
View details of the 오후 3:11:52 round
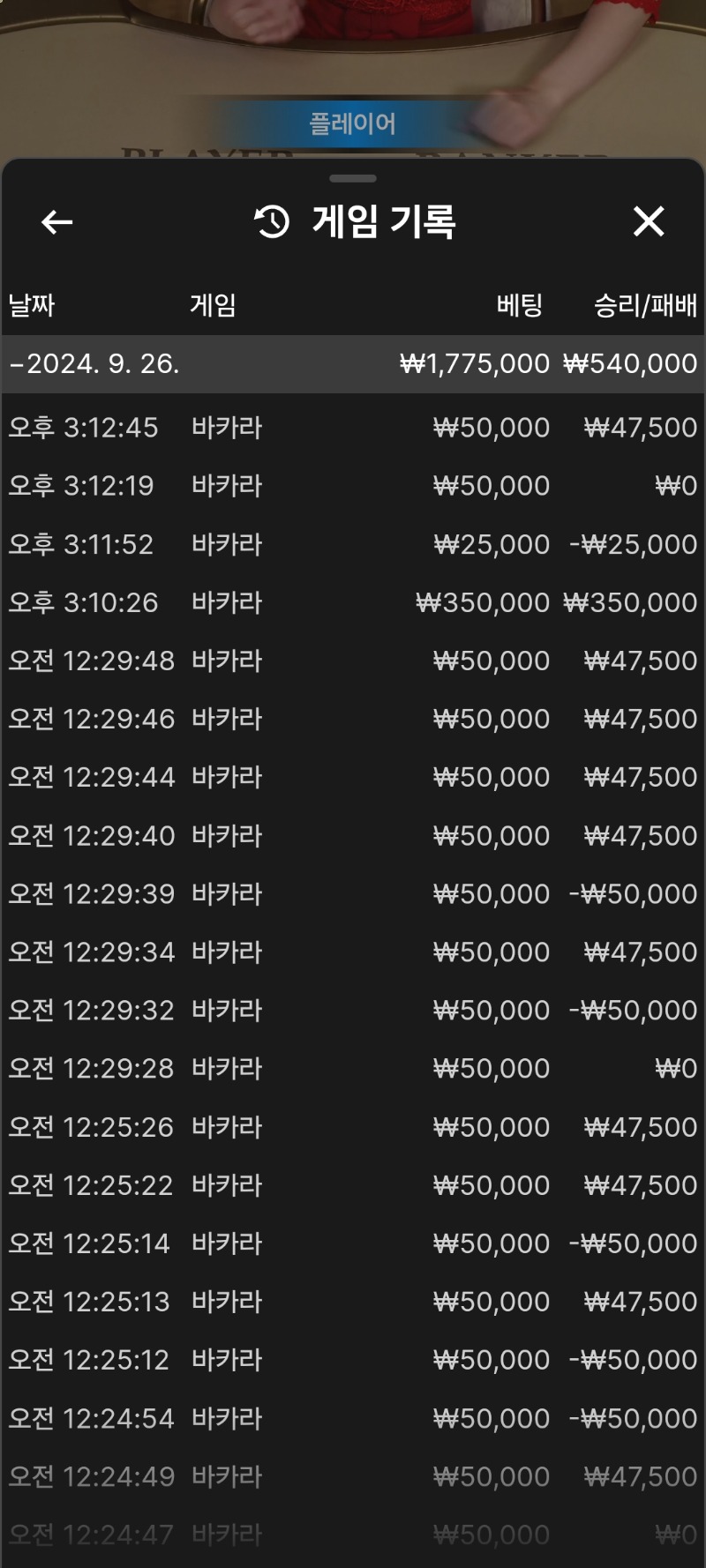coord(353,544)
